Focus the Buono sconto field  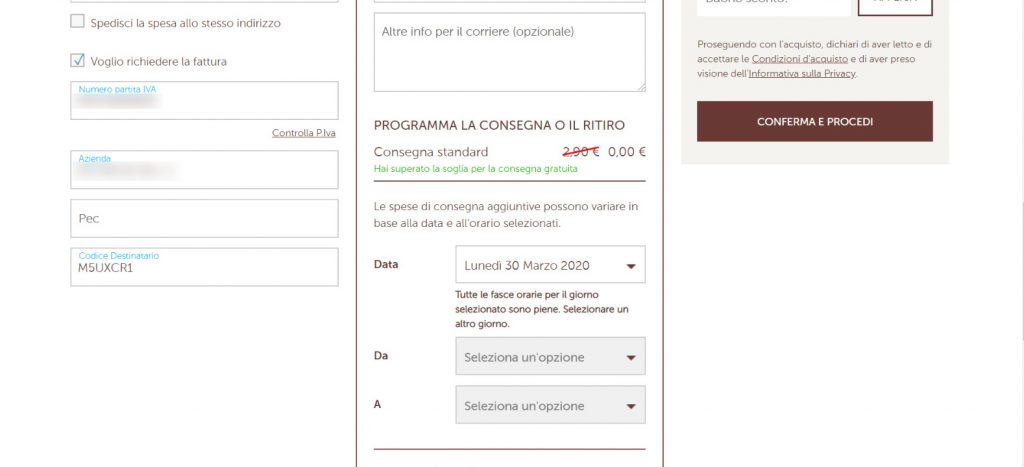[772, 4]
